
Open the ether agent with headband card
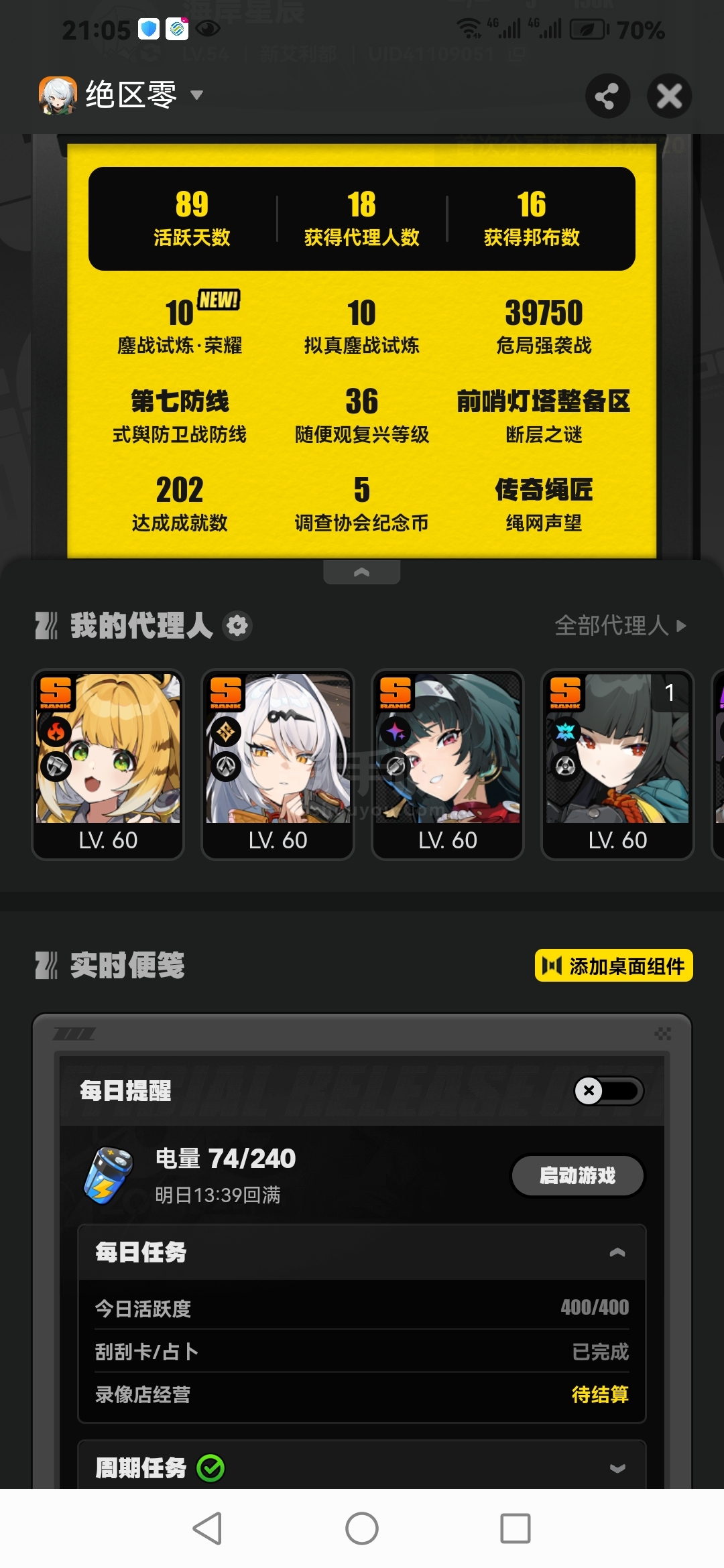448,765
